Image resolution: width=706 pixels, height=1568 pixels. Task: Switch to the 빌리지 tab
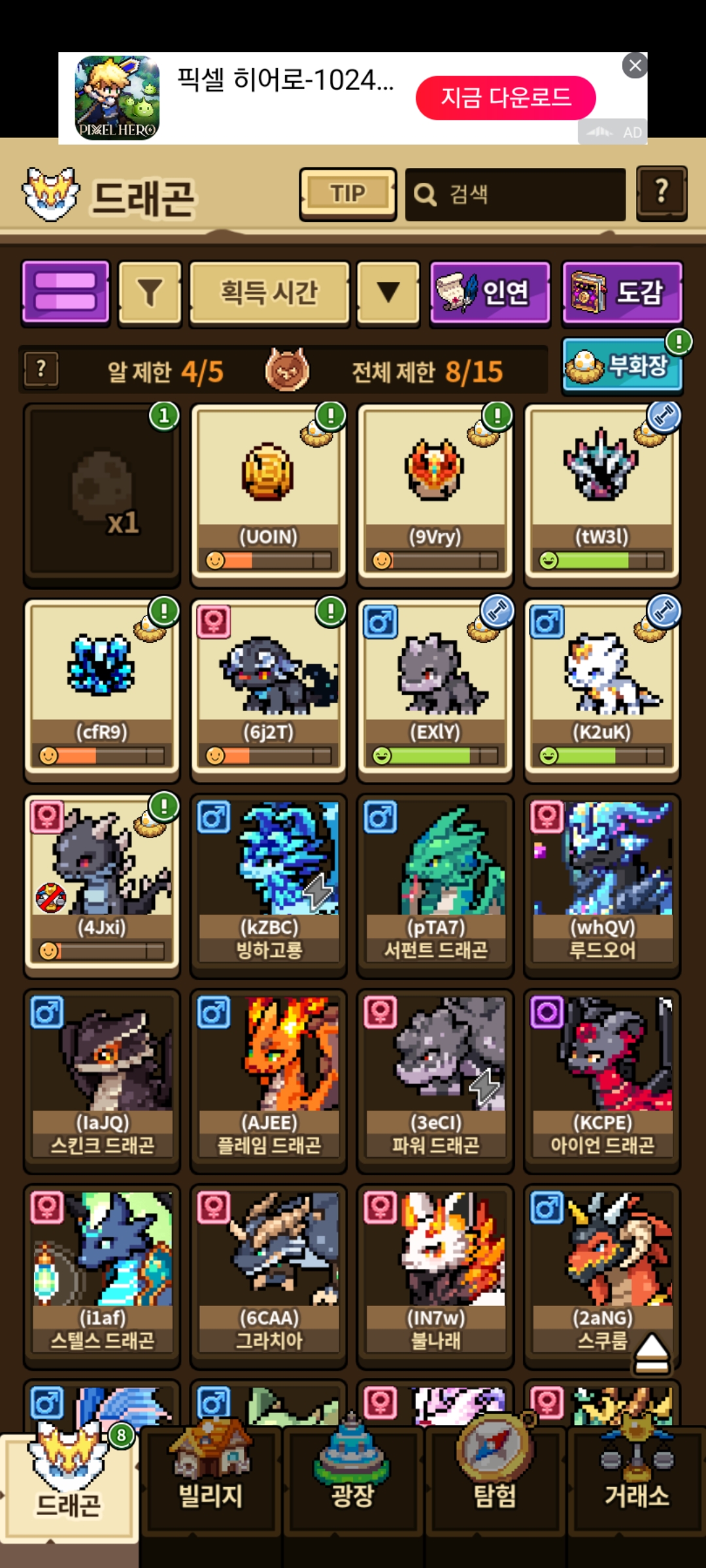tap(210, 1482)
